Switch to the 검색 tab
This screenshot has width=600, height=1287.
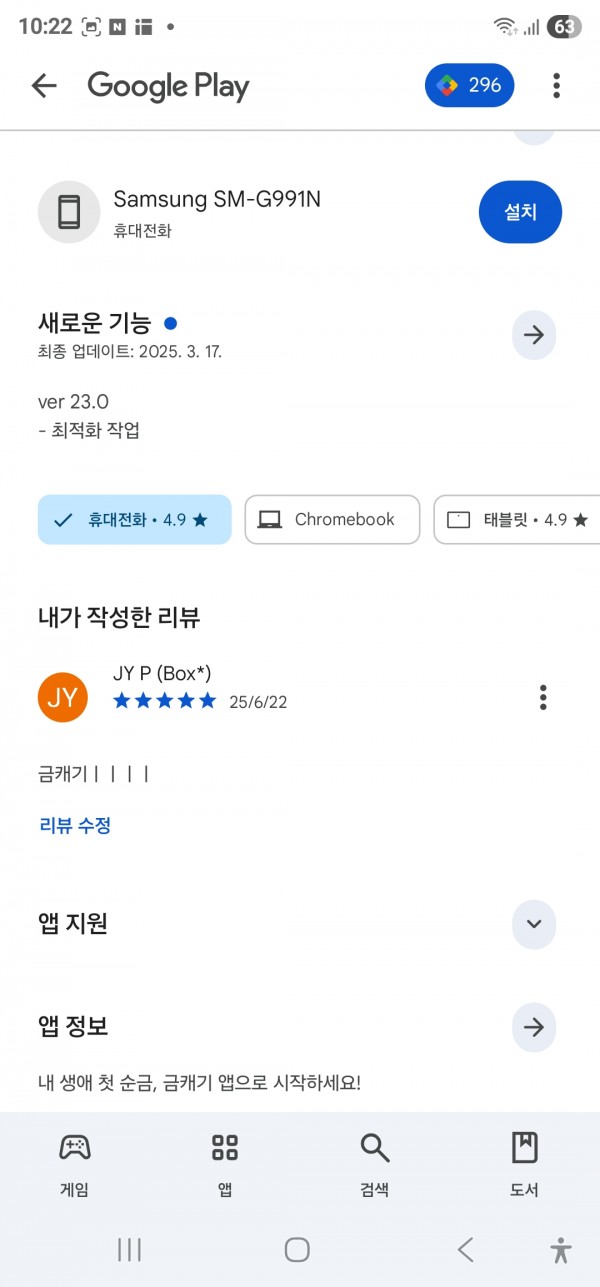click(375, 1164)
